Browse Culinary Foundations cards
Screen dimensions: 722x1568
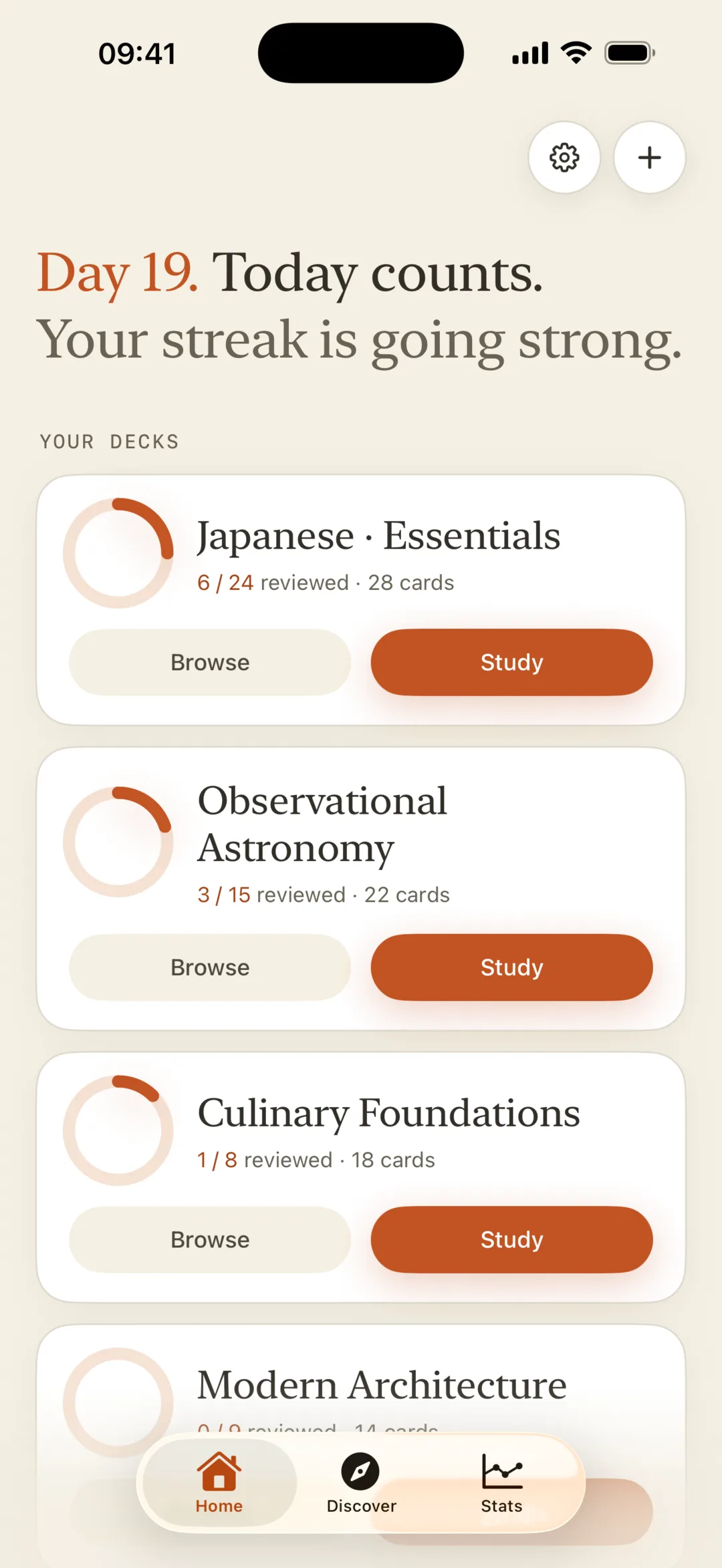point(210,1239)
